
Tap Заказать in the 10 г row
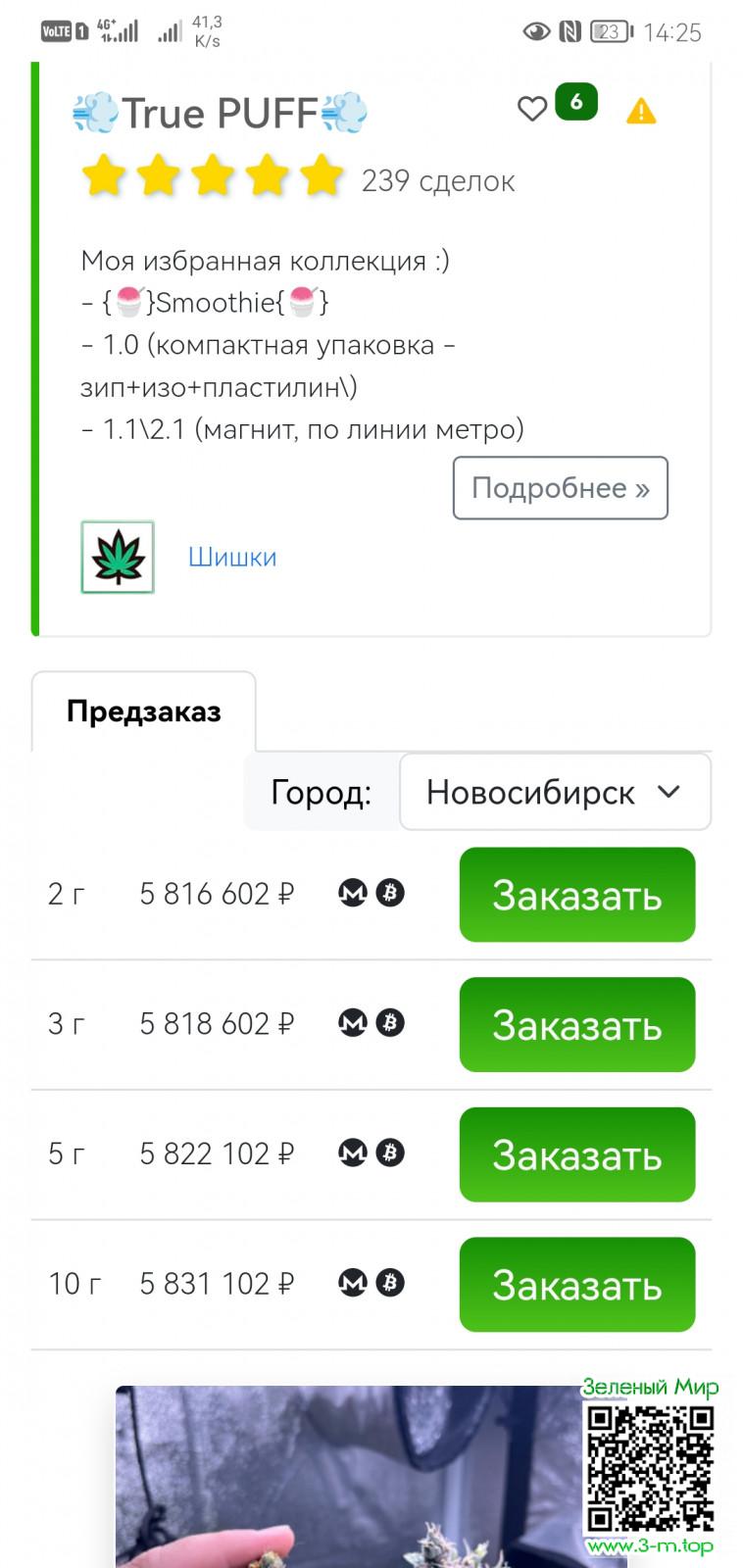(x=576, y=1285)
